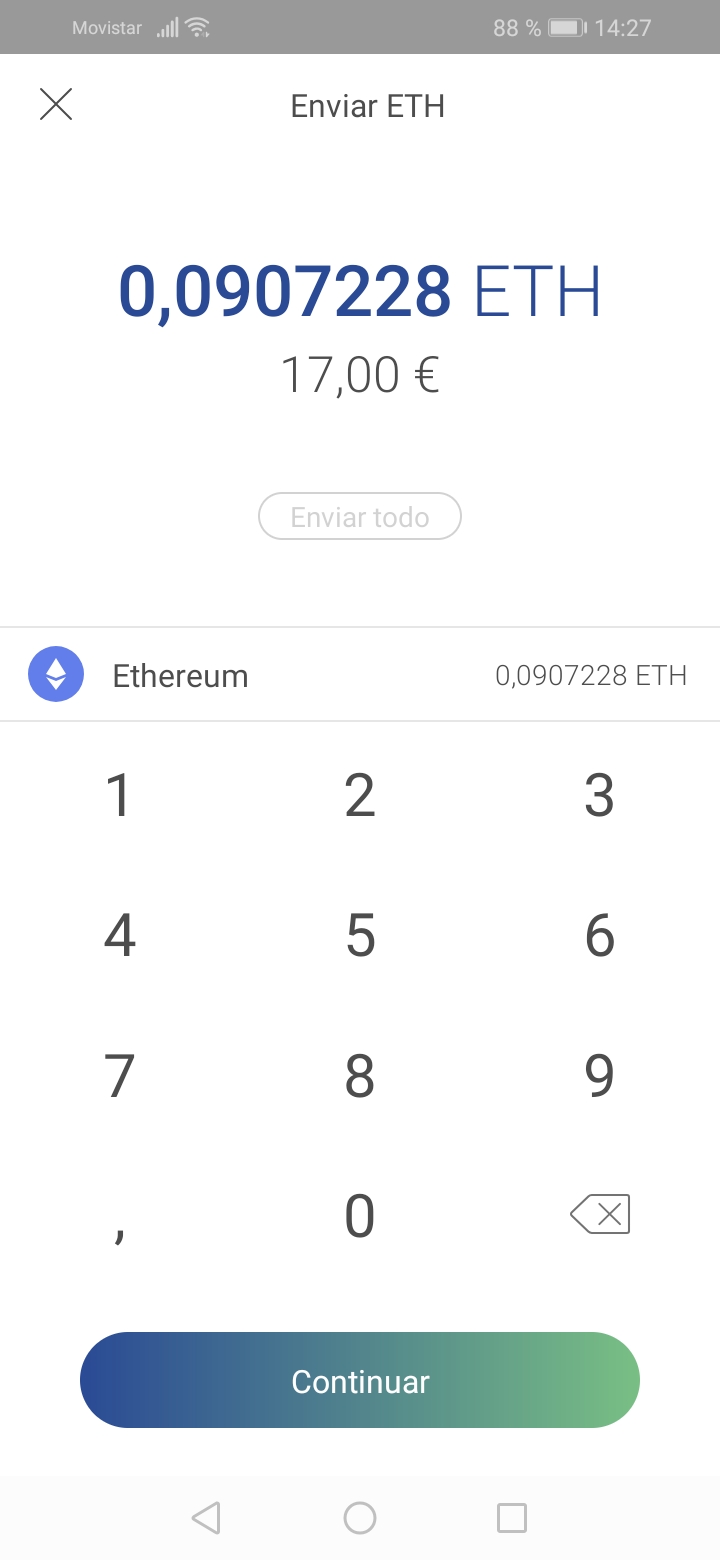Screen dimensions: 720x1560
Task: Hit Continuar to proceed with sending
Action: pyautogui.click(x=360, y=1380)
